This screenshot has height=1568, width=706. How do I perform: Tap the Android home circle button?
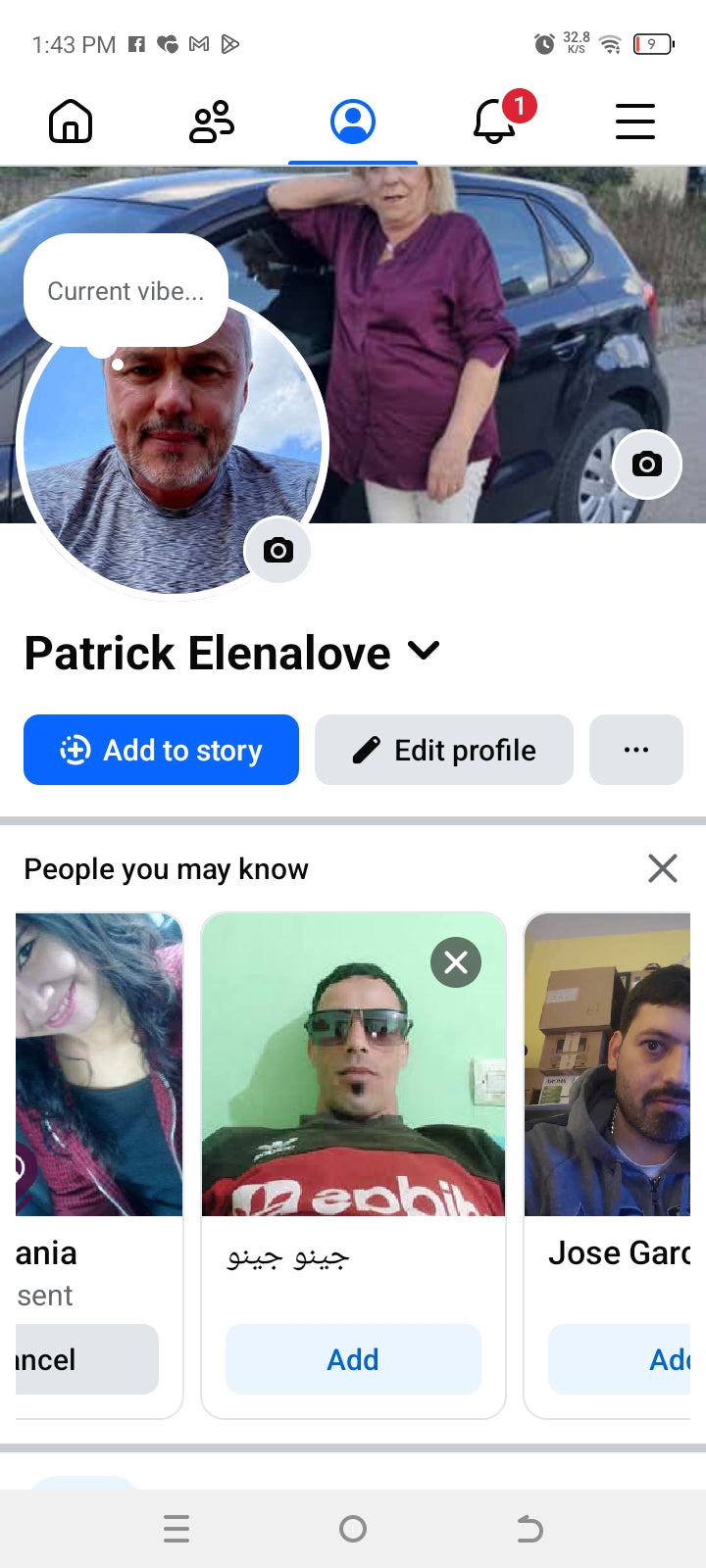pos(352,1529)
